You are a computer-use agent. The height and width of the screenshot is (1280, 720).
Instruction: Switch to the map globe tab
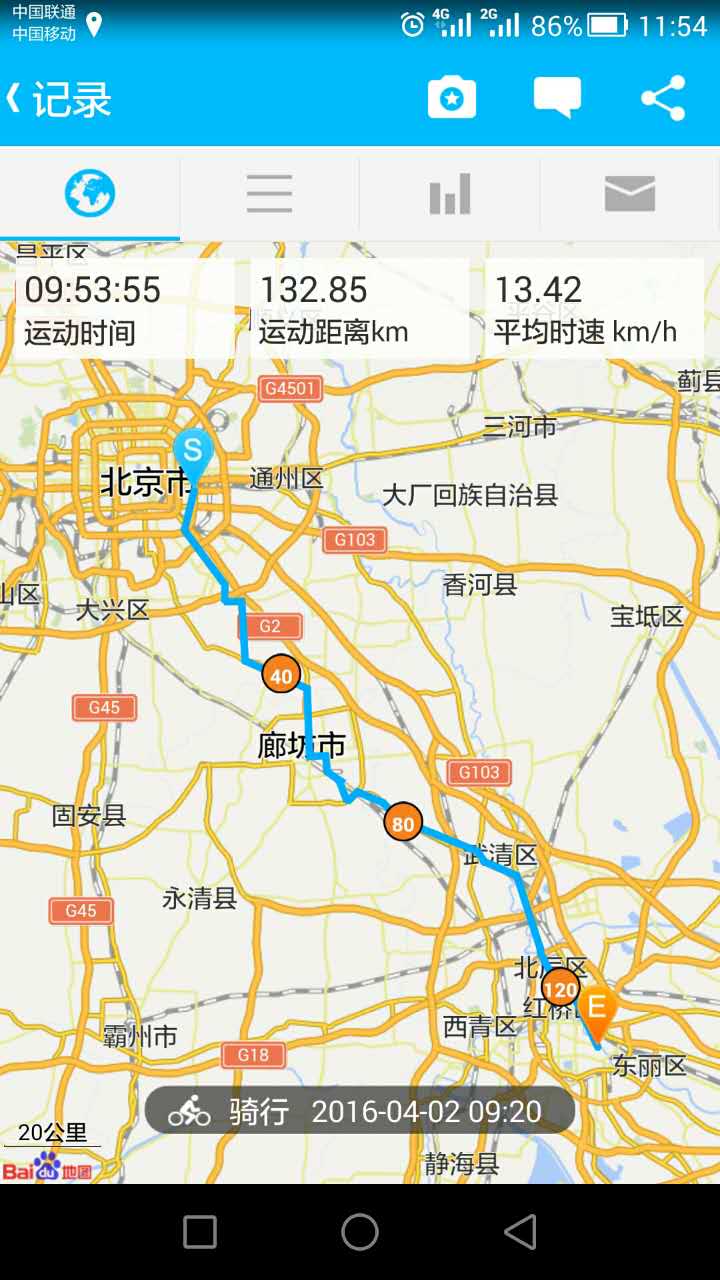click(x=90, y=193)
